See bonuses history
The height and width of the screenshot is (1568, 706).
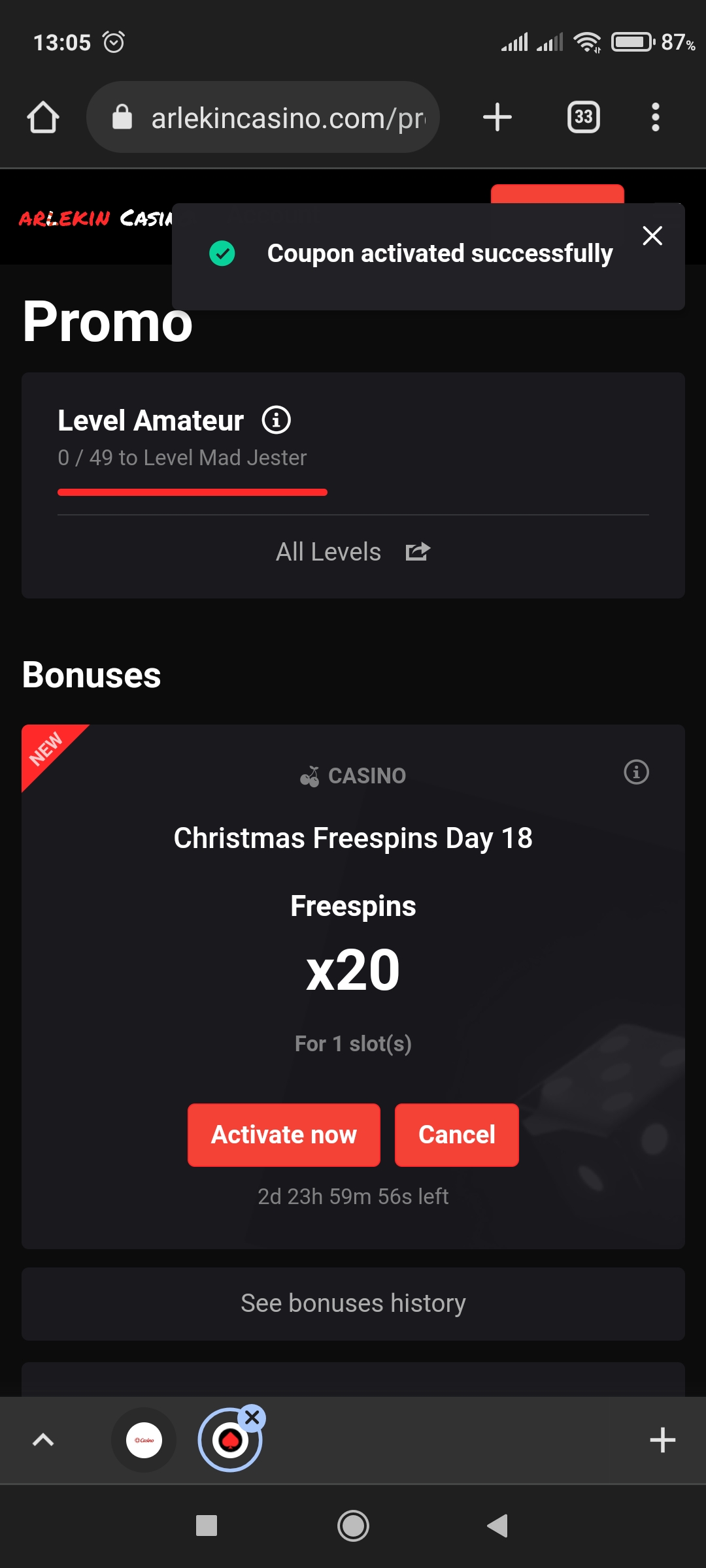[353, 1303]
